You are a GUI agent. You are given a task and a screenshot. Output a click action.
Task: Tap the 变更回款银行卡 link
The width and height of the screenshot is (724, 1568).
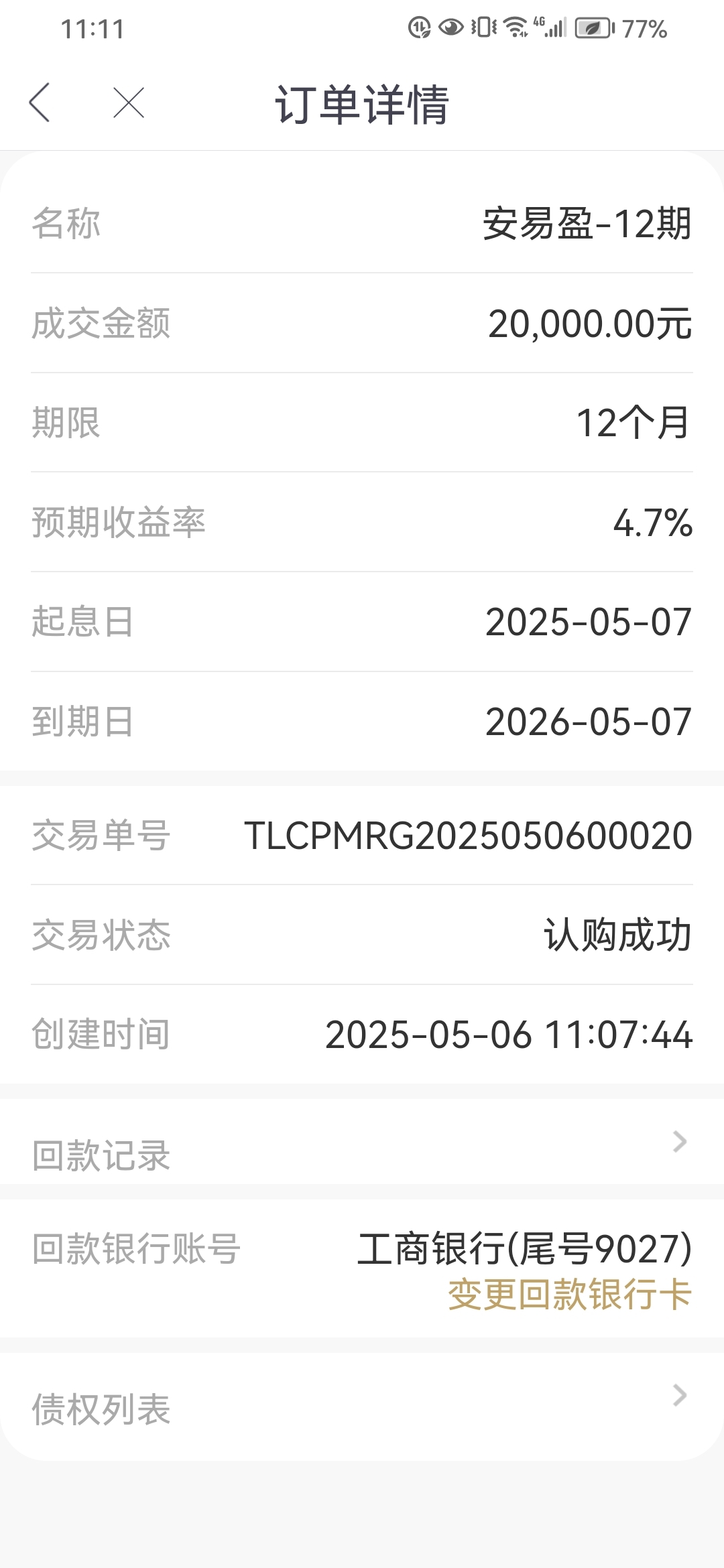[569, 1295]
